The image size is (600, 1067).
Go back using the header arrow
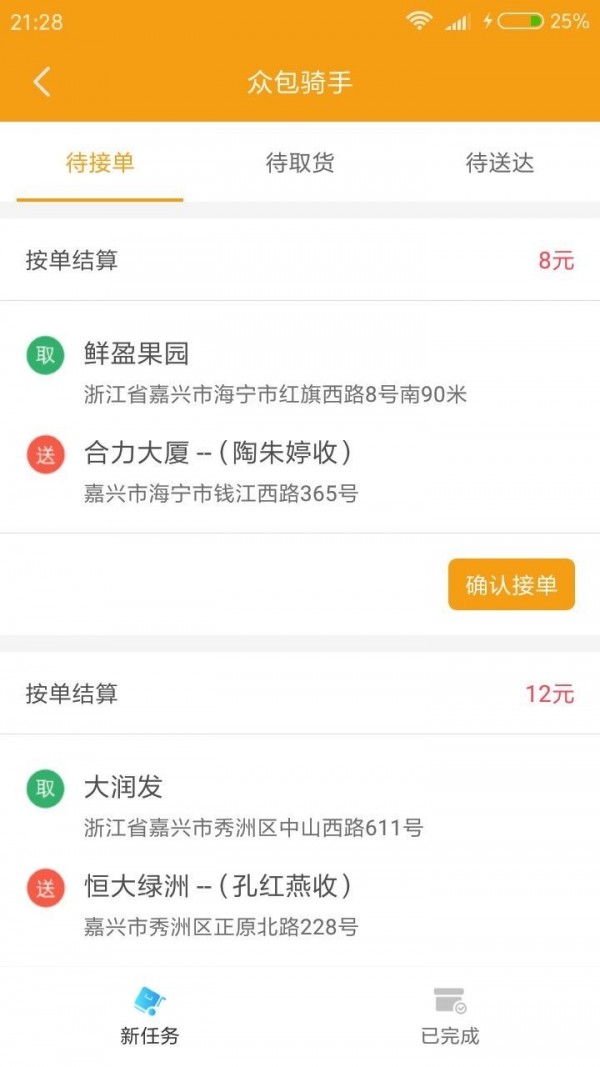(x=41, y=82)
